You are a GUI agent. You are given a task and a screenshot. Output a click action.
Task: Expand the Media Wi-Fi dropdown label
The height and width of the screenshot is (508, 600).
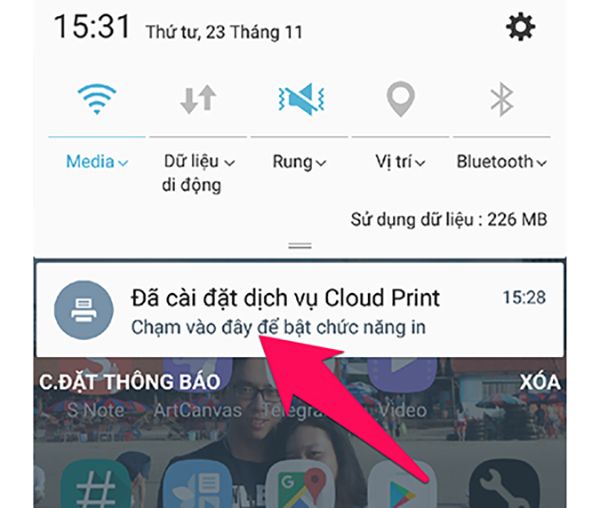point(97,162)
